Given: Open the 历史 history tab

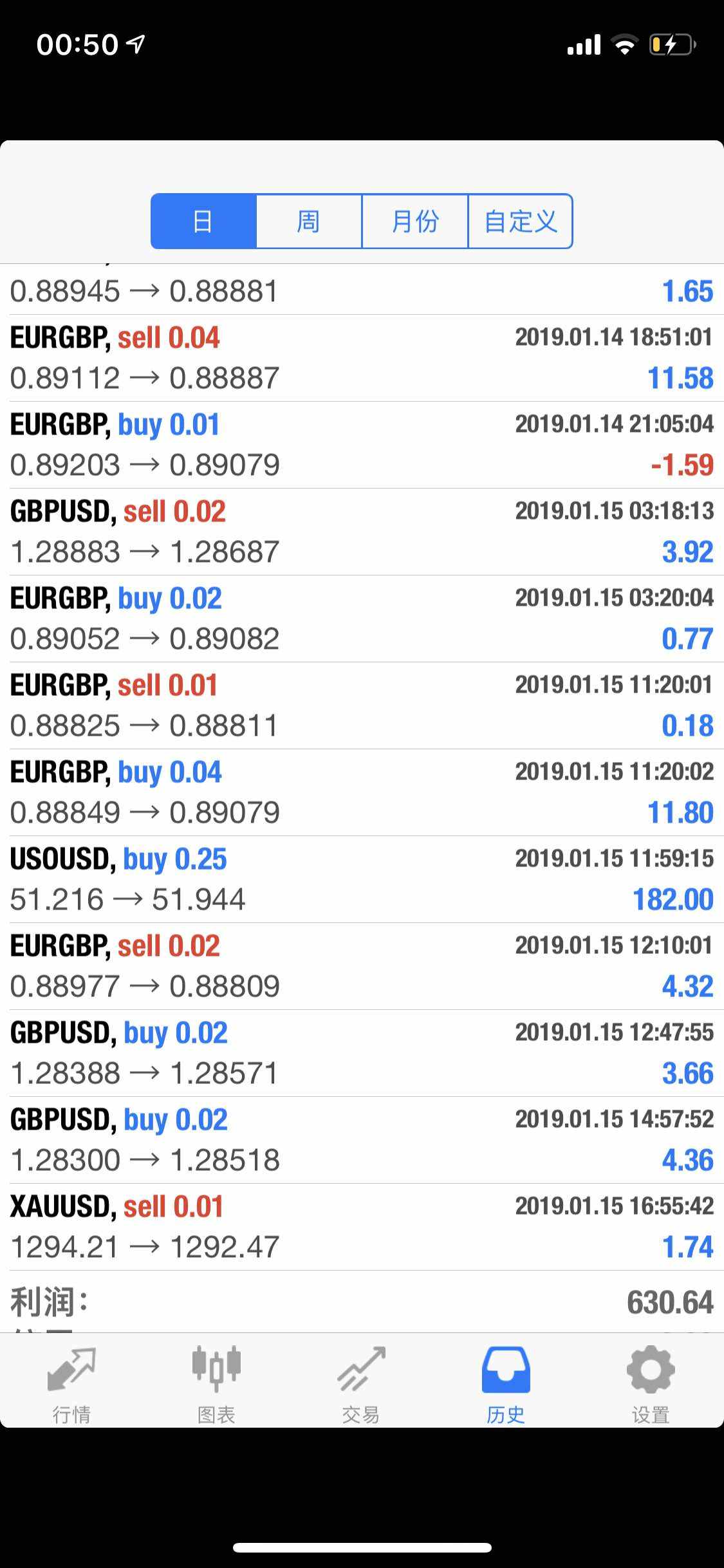Looking at the screenshot, I should (x=506, y=1379).
